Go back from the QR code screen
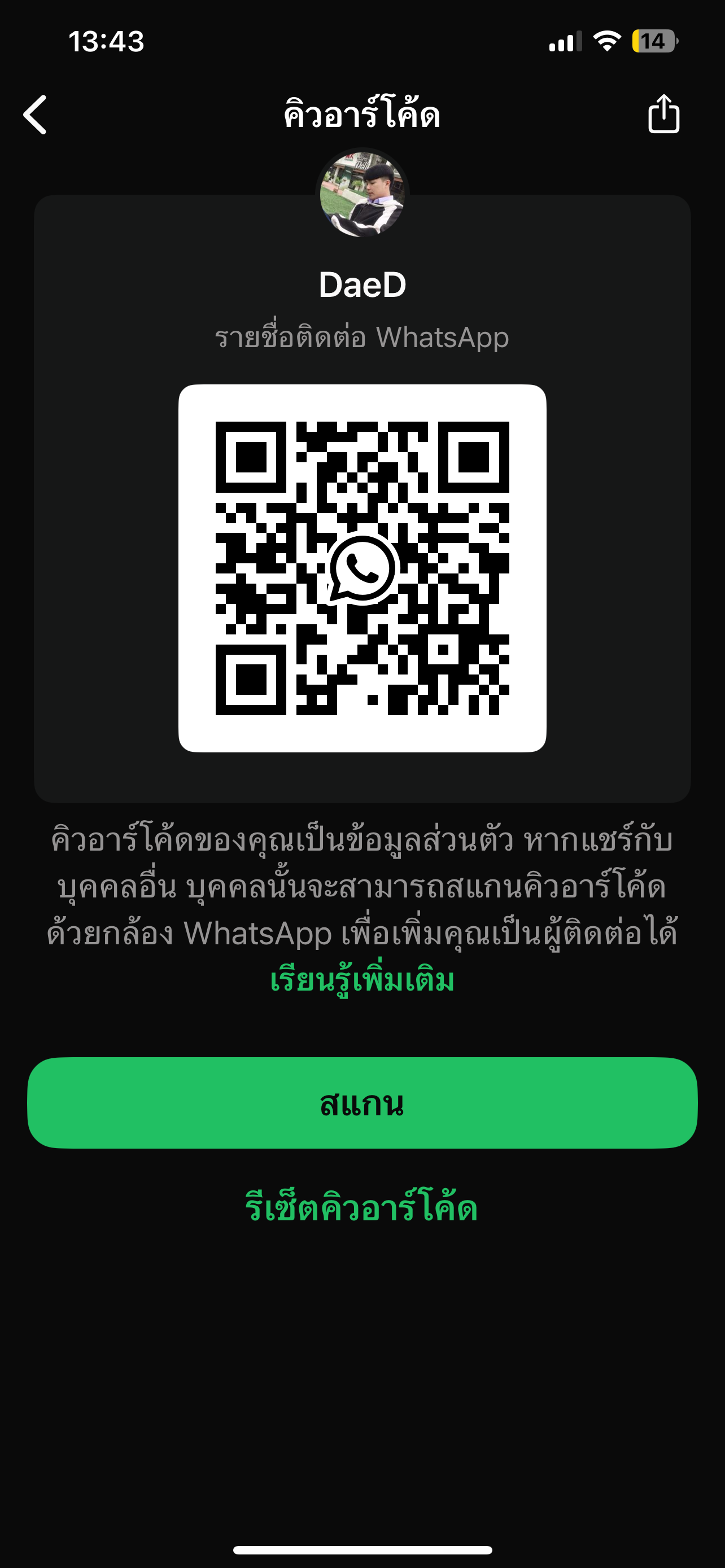This screenshot has width=725, height=1568. click(36, 115)
